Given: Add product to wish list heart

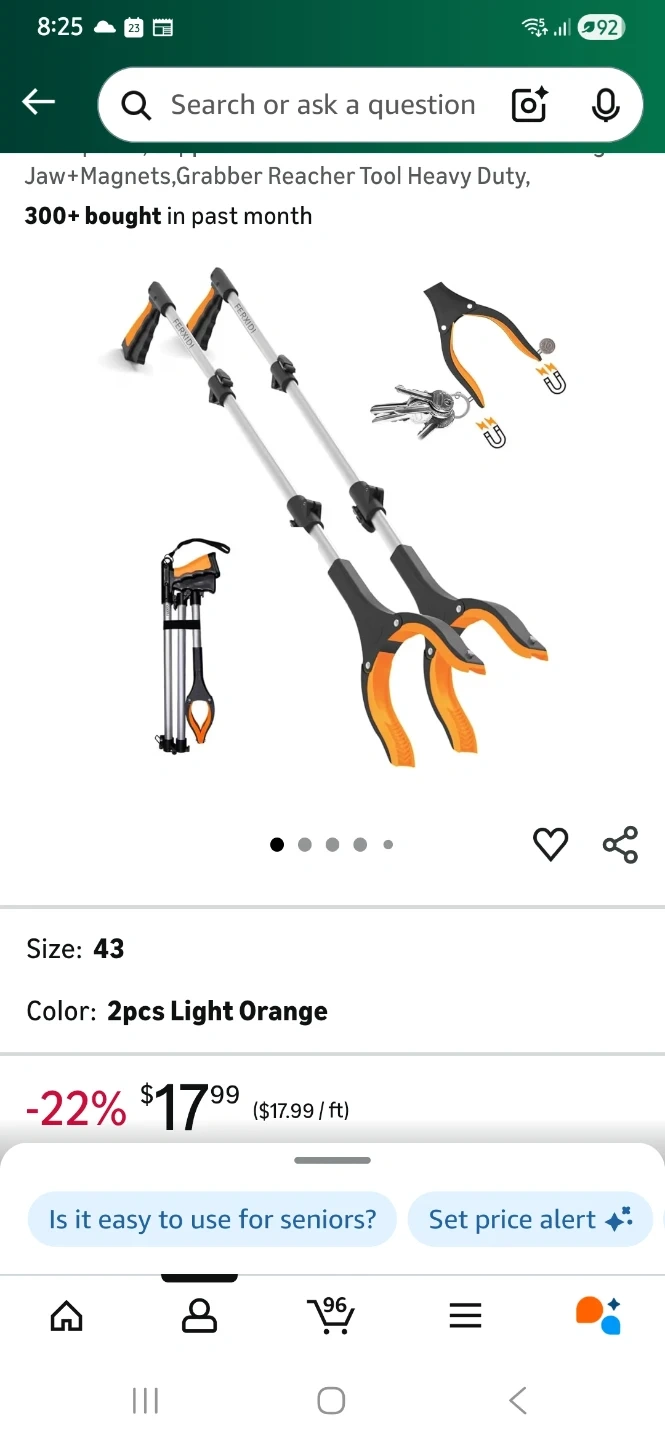Looking at the screenshot, I should 550,845.
